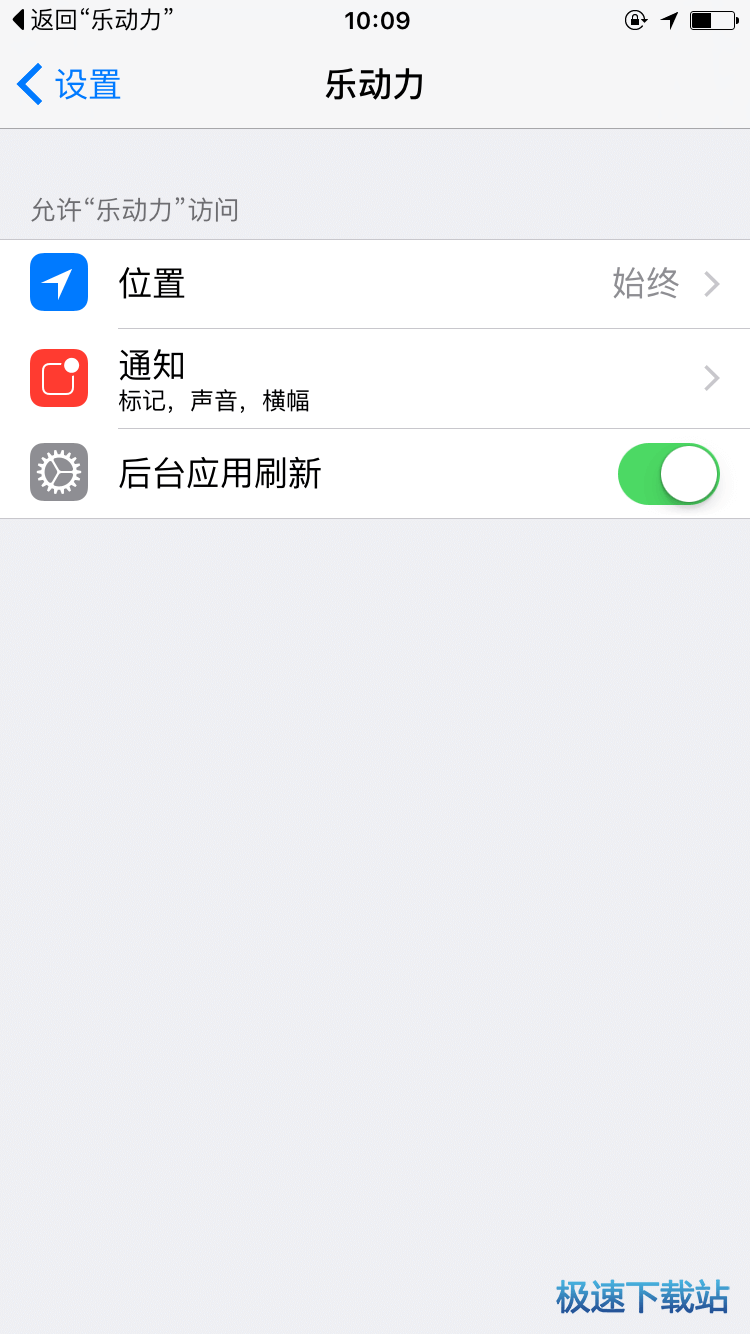Open 通知 settings for 乐动力
The image size is (750, 1334).
tap(375, 378)
